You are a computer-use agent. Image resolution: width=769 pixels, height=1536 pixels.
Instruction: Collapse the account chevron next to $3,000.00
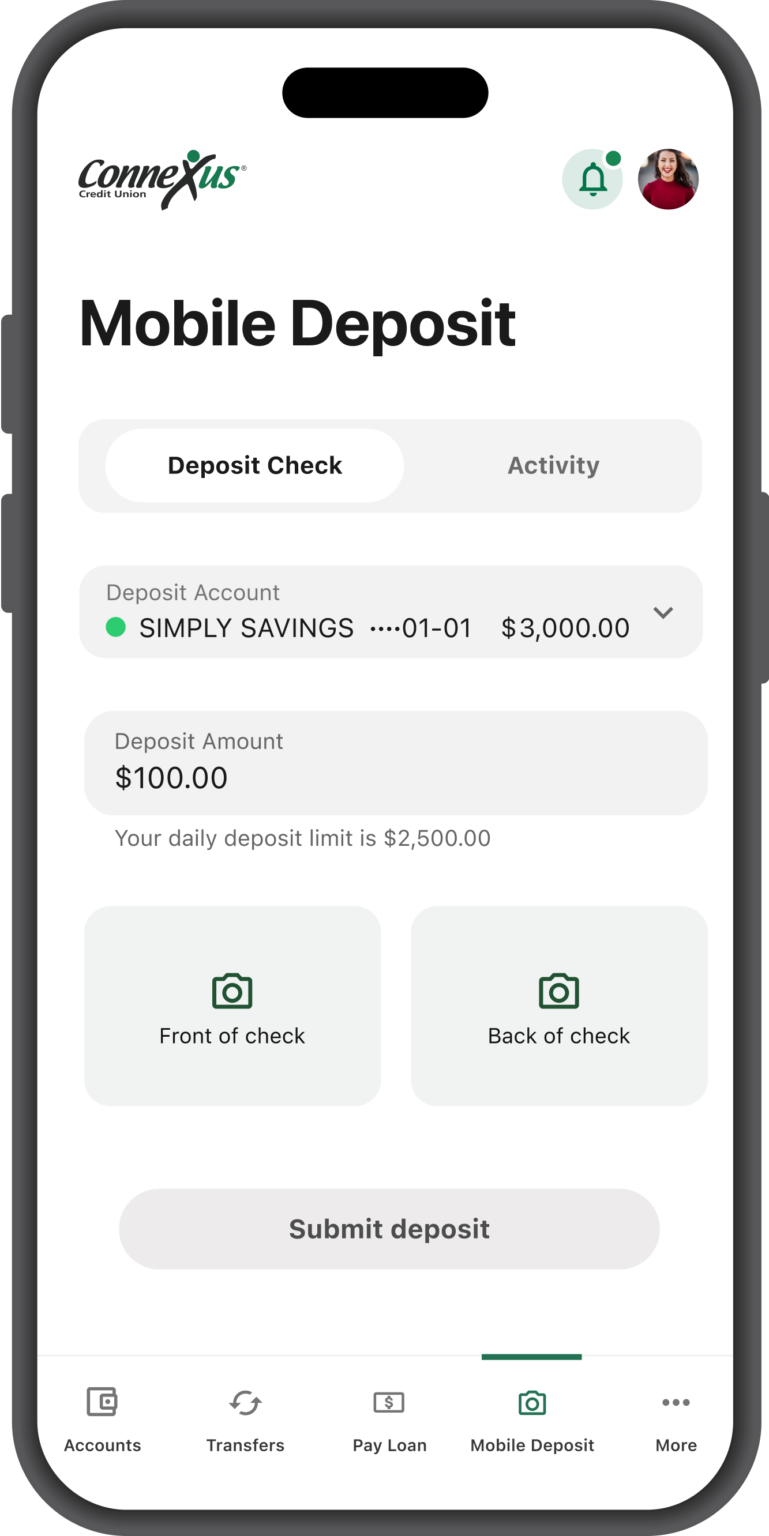(663, 615)
